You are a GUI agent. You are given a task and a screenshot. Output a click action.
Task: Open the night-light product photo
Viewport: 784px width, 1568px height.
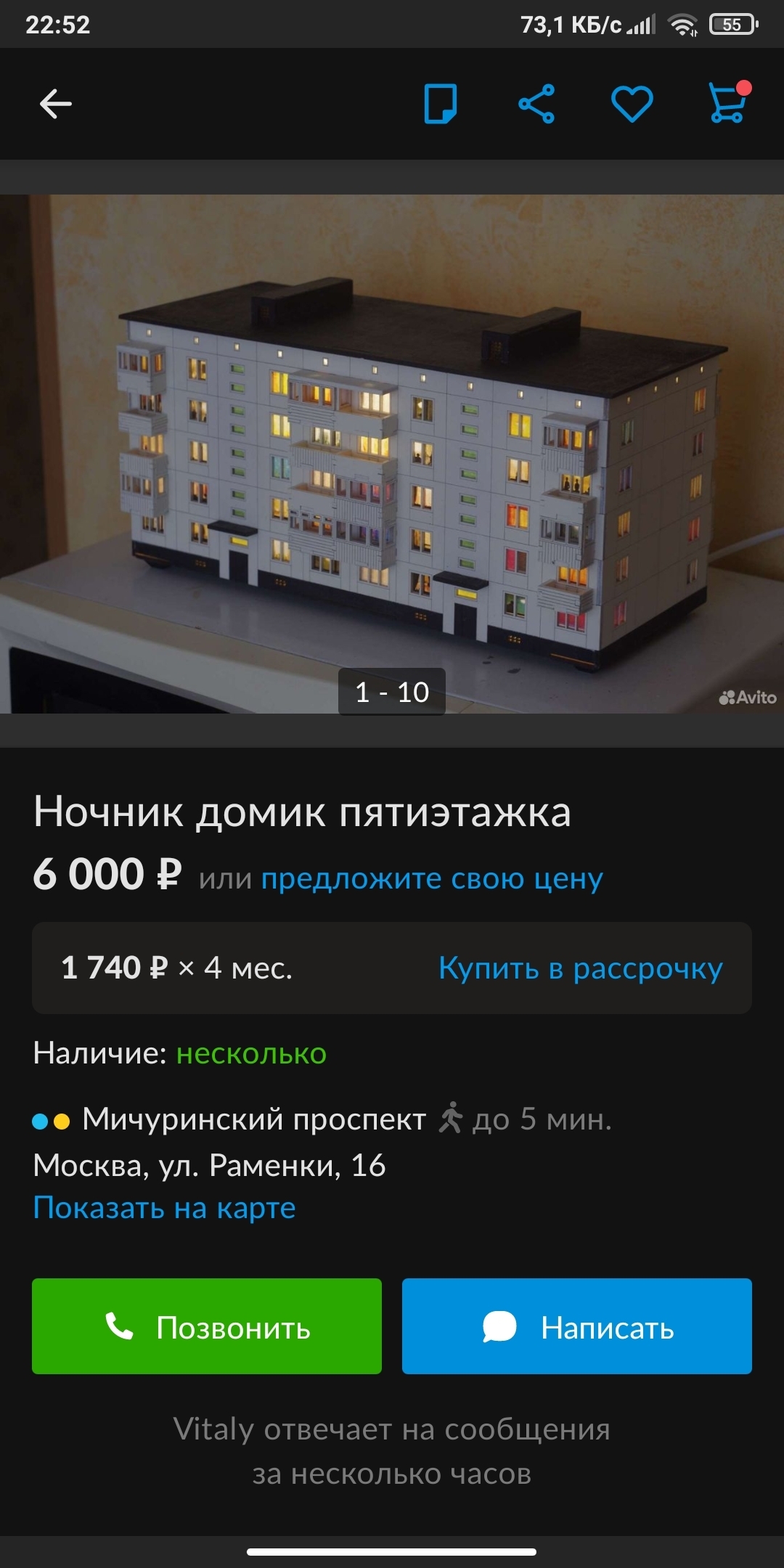[x=392, y=454]
